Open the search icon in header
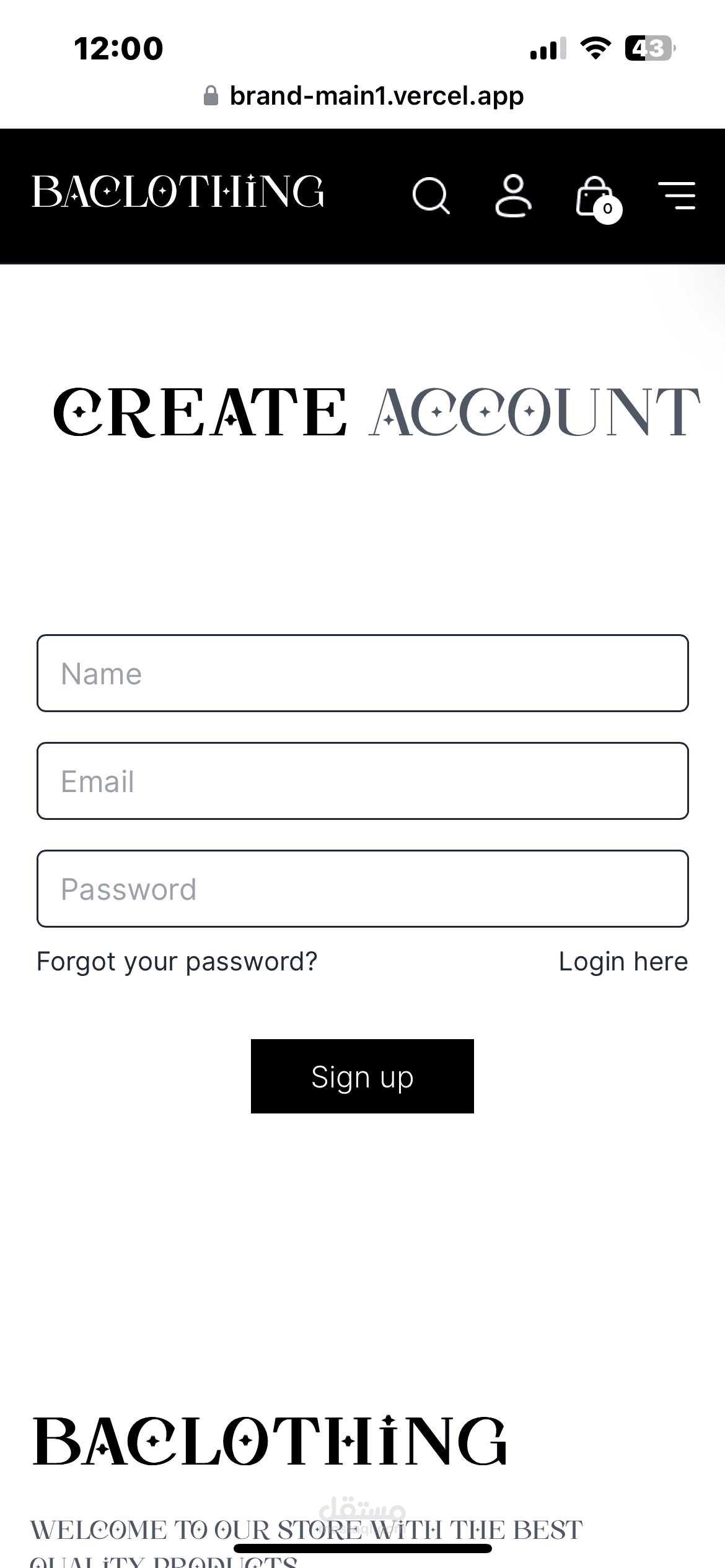 (x=431, y=196)
